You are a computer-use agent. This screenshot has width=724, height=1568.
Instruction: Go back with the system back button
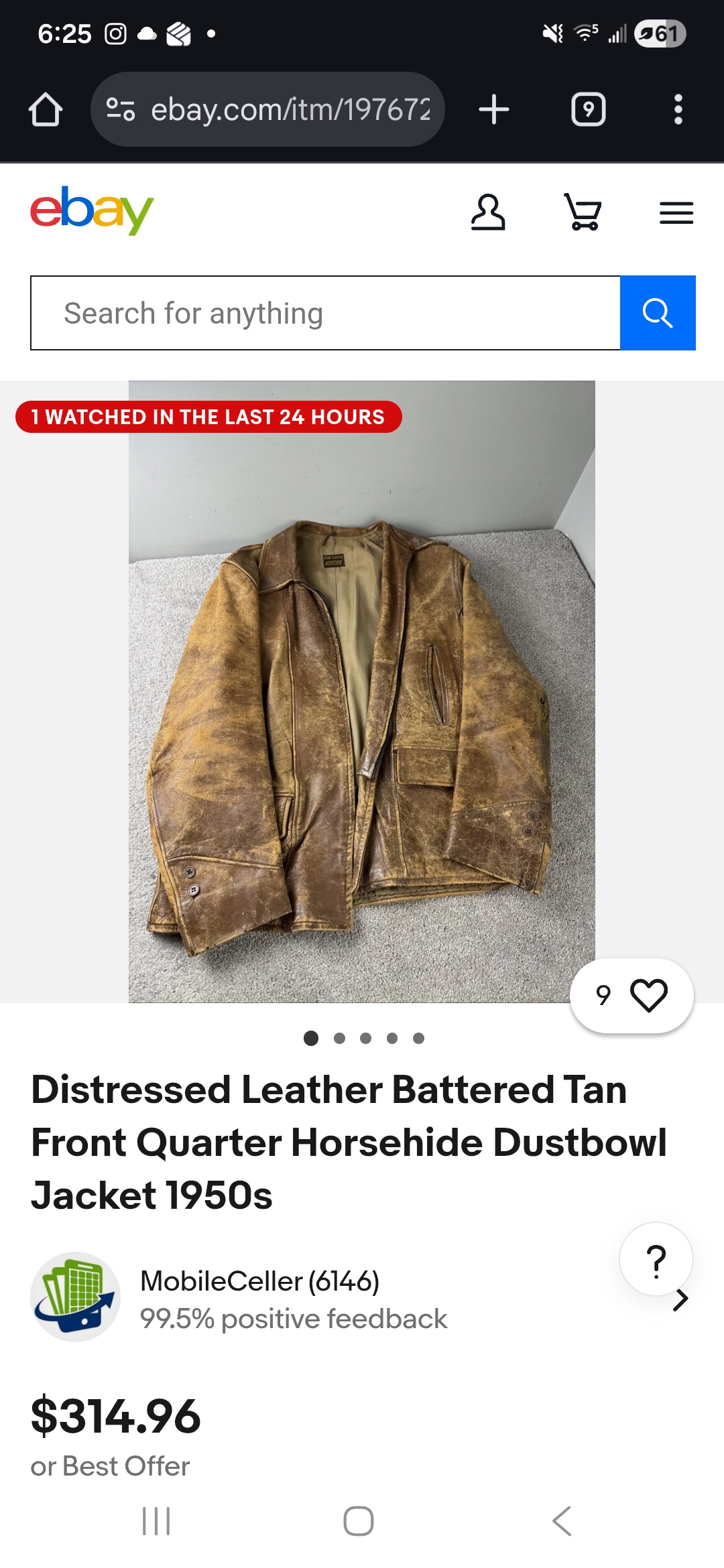pos(562,1520)
